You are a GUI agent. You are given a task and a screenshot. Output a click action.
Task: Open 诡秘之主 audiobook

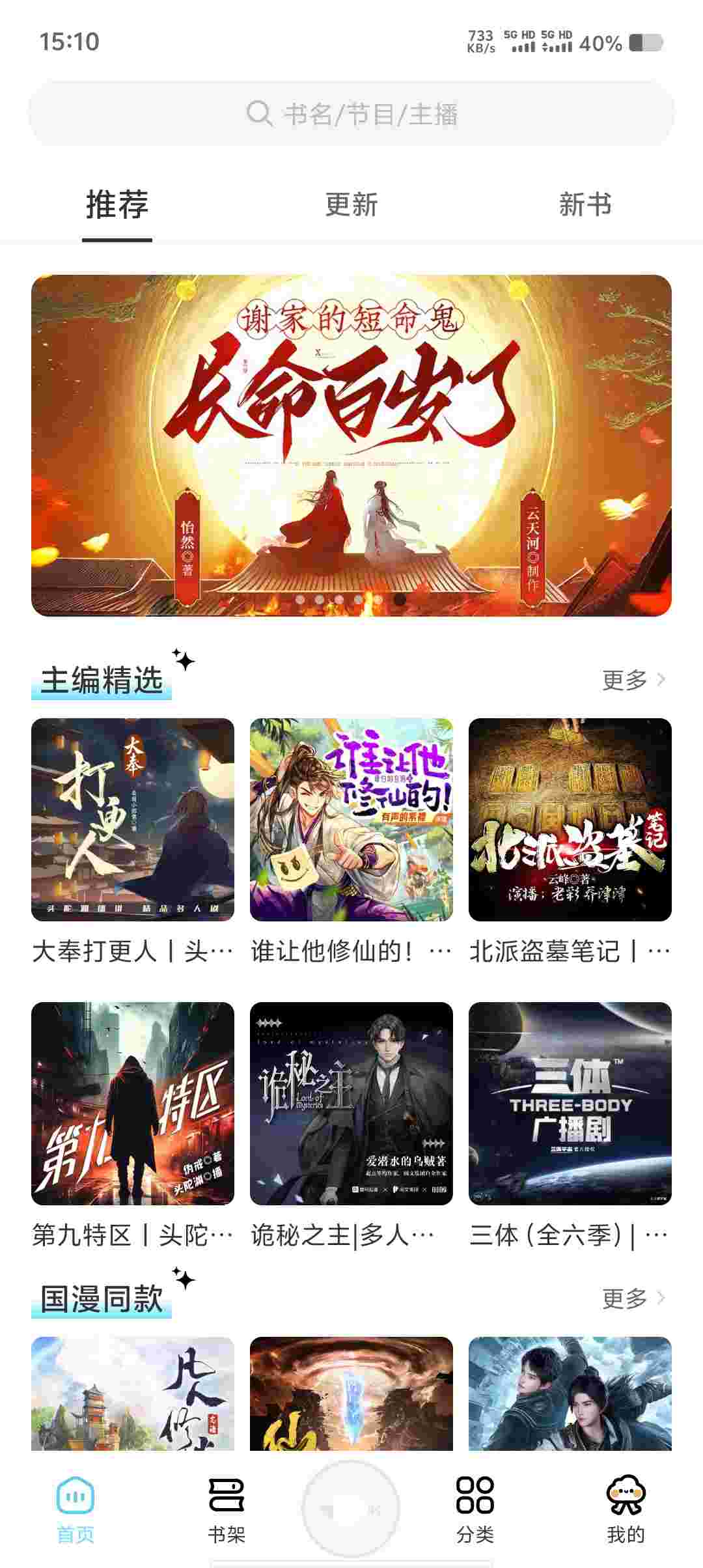click(x=351, y=1103)
